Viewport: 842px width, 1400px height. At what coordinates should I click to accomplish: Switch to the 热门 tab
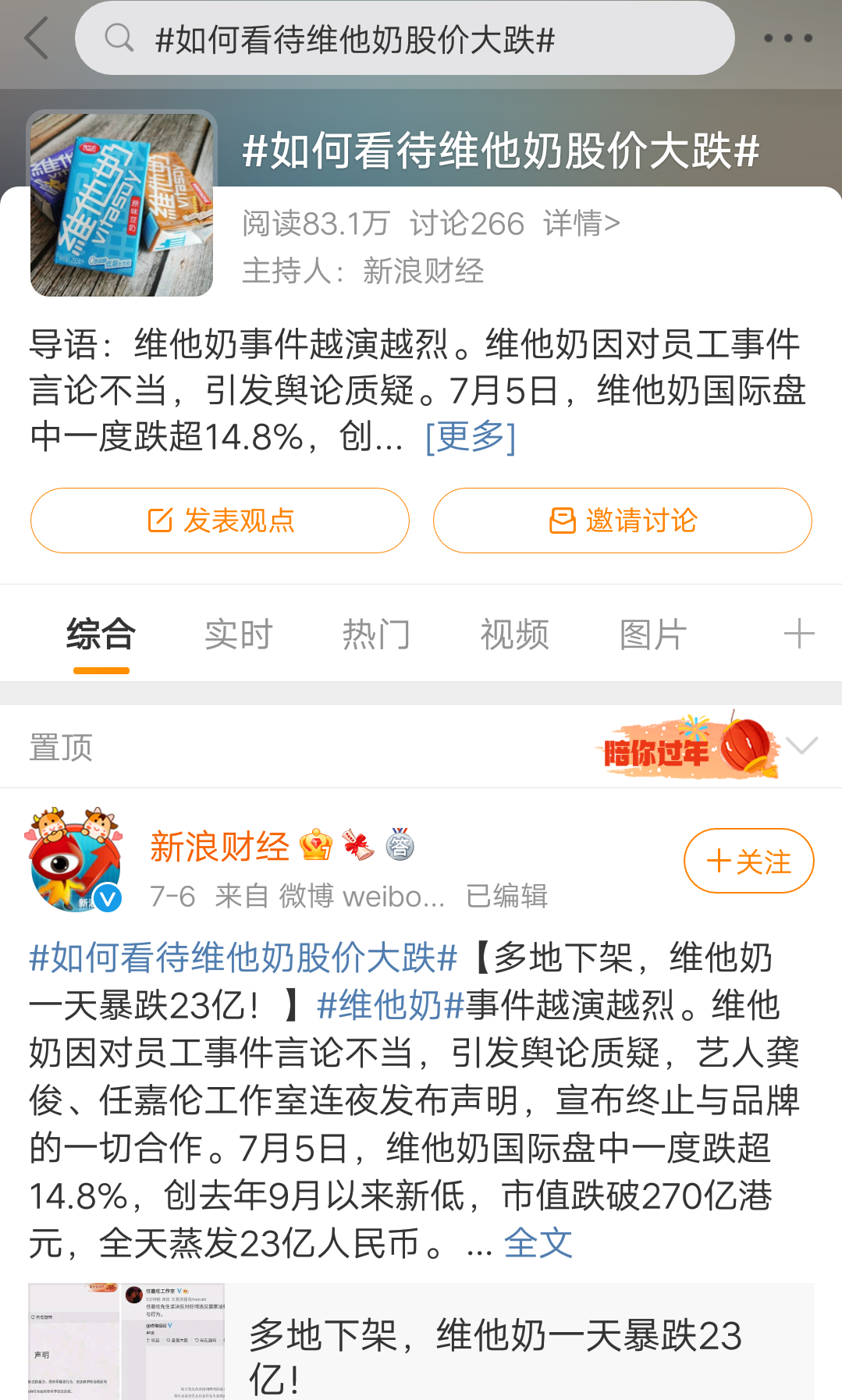(x=377, y=634)
